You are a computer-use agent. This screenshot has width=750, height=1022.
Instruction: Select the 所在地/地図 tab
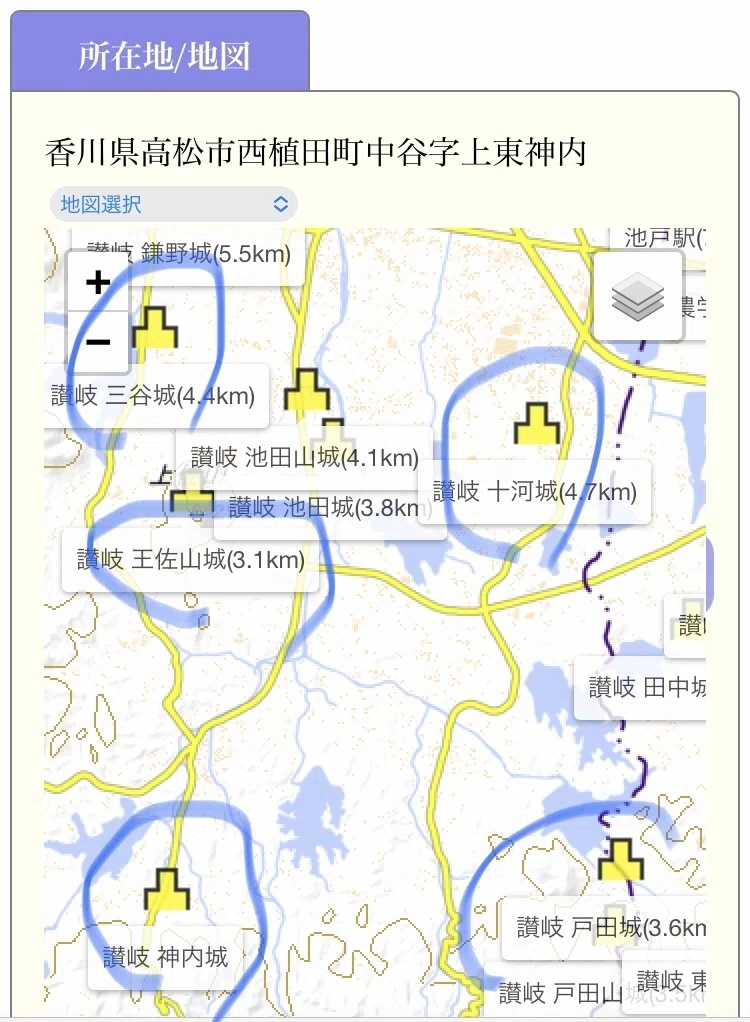pos(160,52)
